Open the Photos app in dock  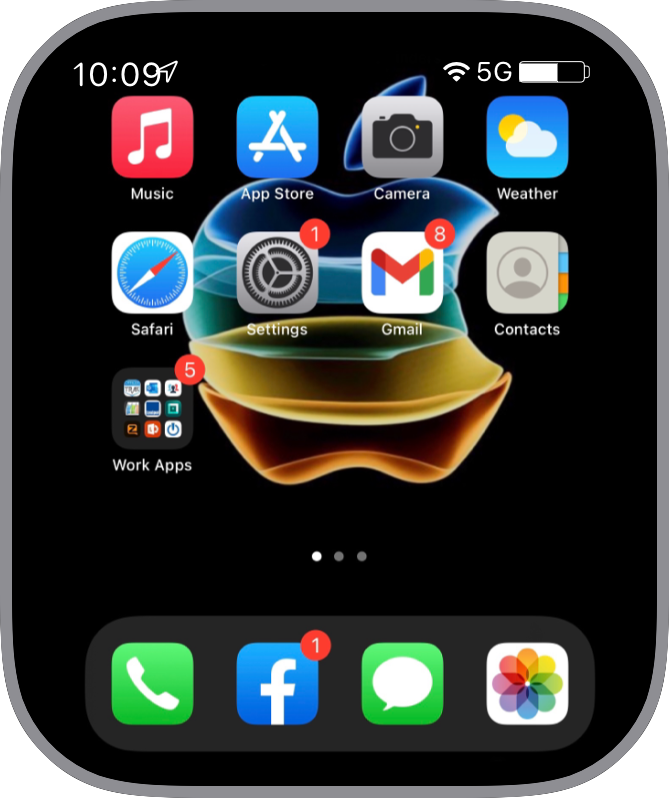527,683
